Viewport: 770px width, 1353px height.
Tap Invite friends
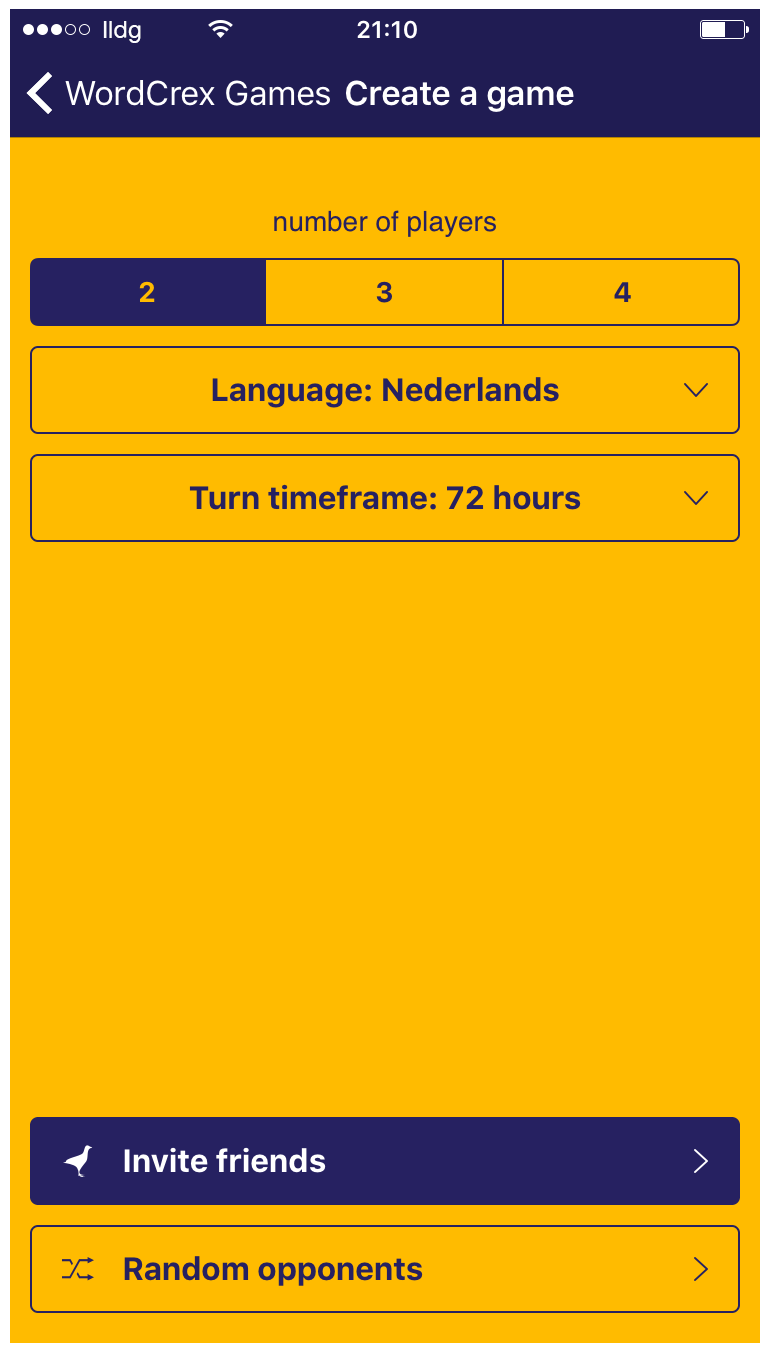(x=385, y=1161)
